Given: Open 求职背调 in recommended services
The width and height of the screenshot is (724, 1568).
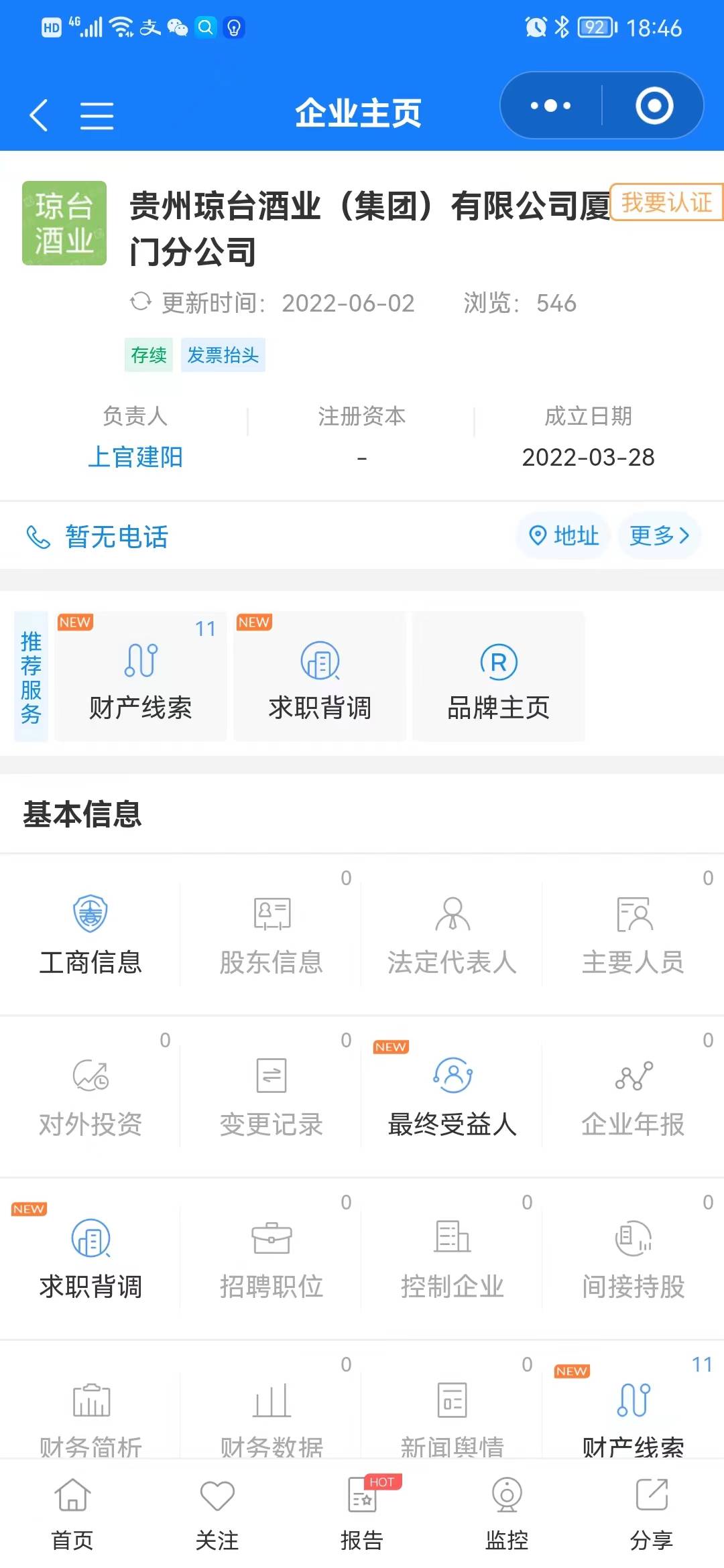Looking at the screenshot, I should 320,677.
